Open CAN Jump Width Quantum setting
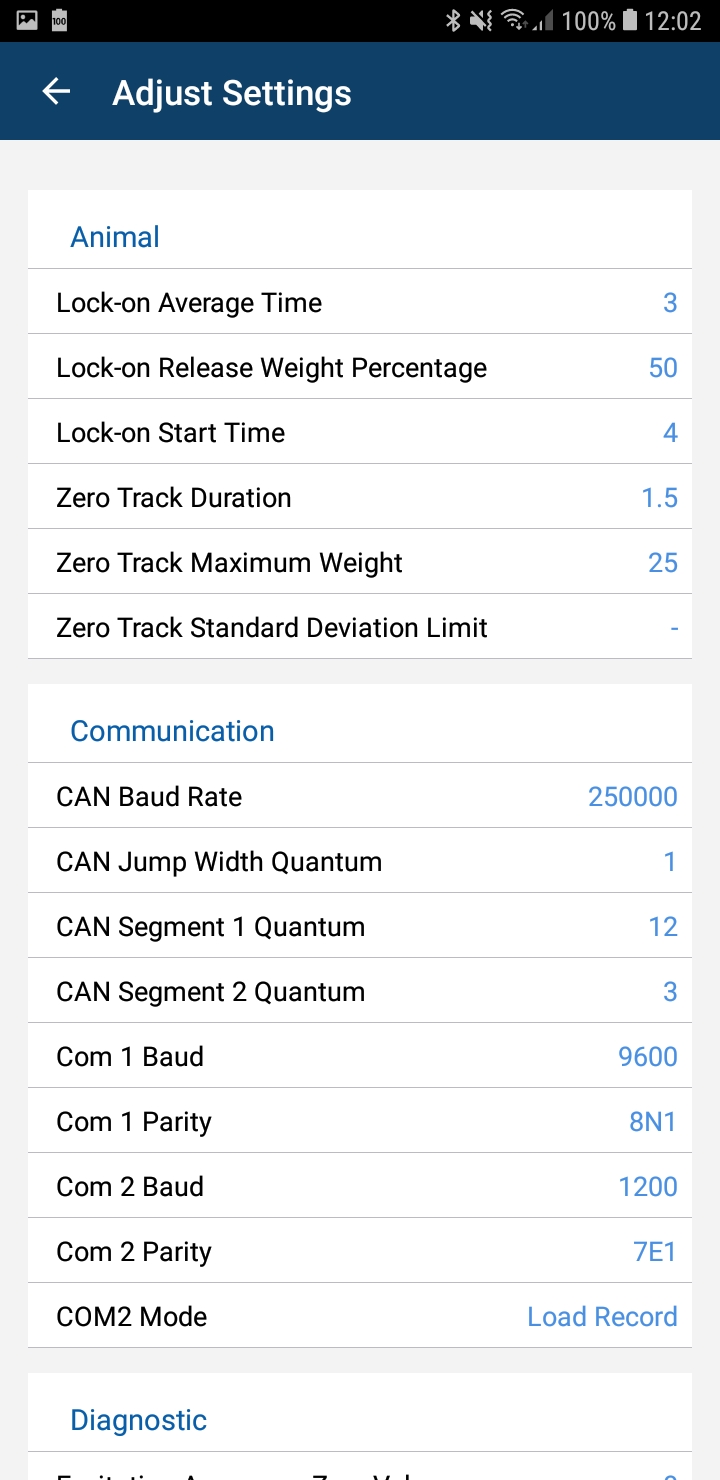This screenshot has width=720, height=1480. [x=360, y=862]
